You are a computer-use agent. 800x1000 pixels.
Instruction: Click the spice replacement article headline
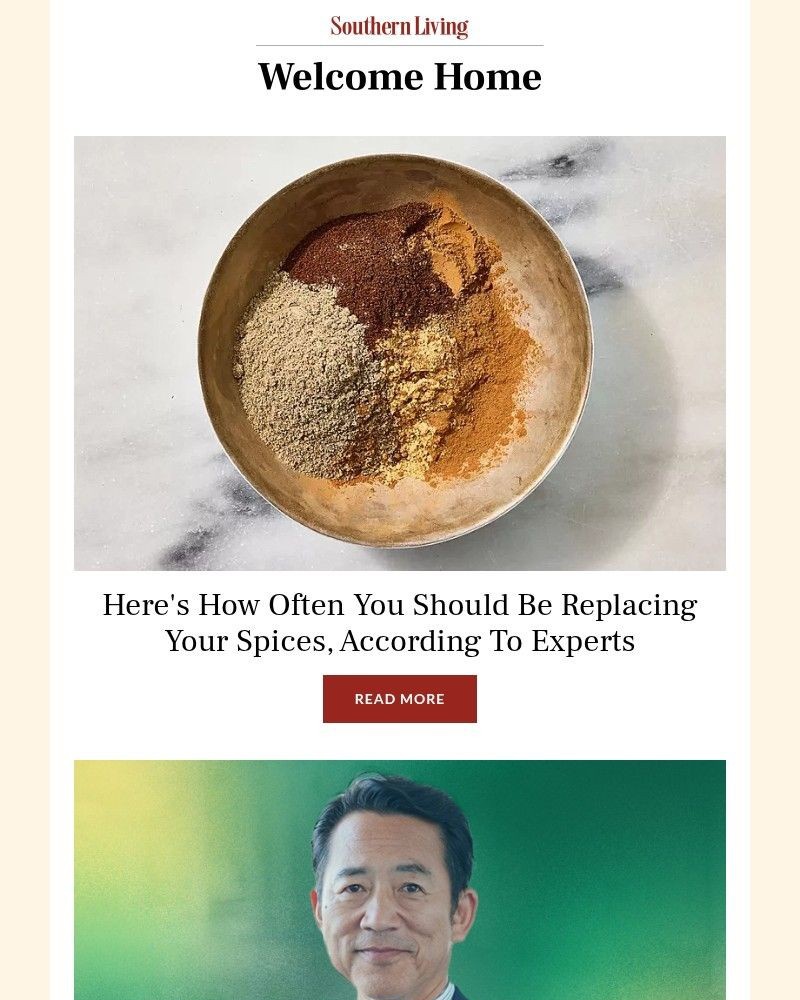coord(399,622)
